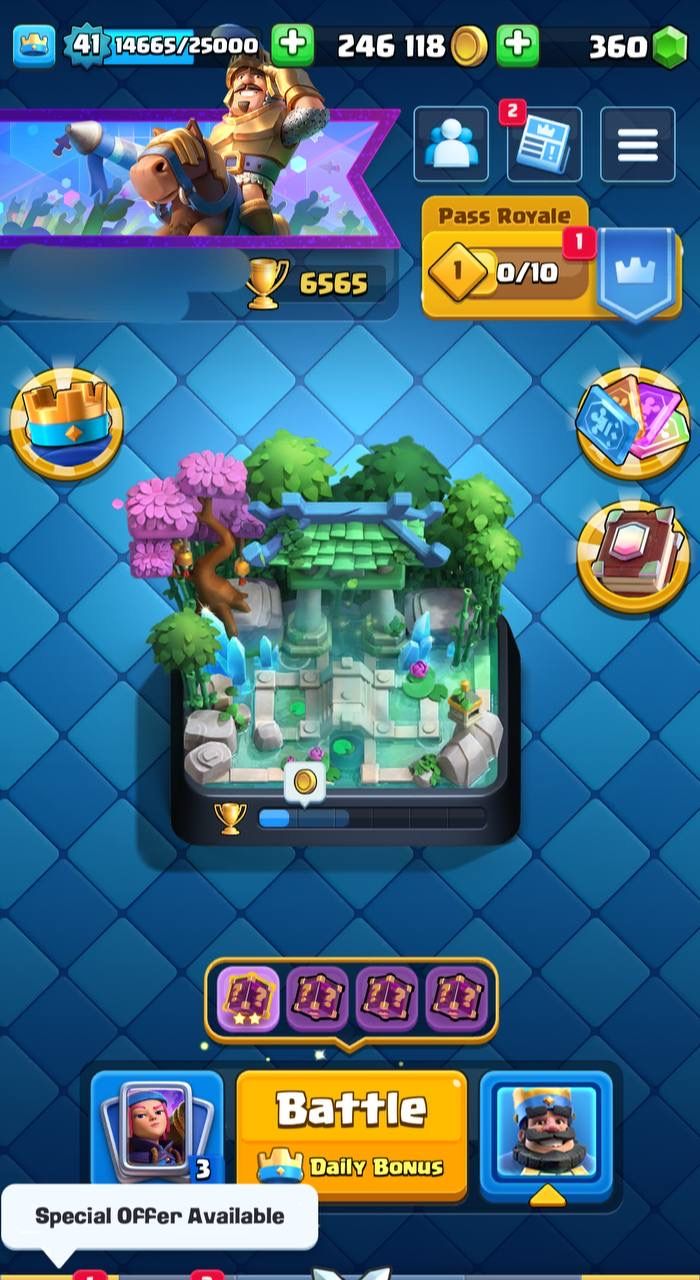The image size is (700, 1280).
Task: Open the brown magic book icon
Action: (x=634, y=556)
